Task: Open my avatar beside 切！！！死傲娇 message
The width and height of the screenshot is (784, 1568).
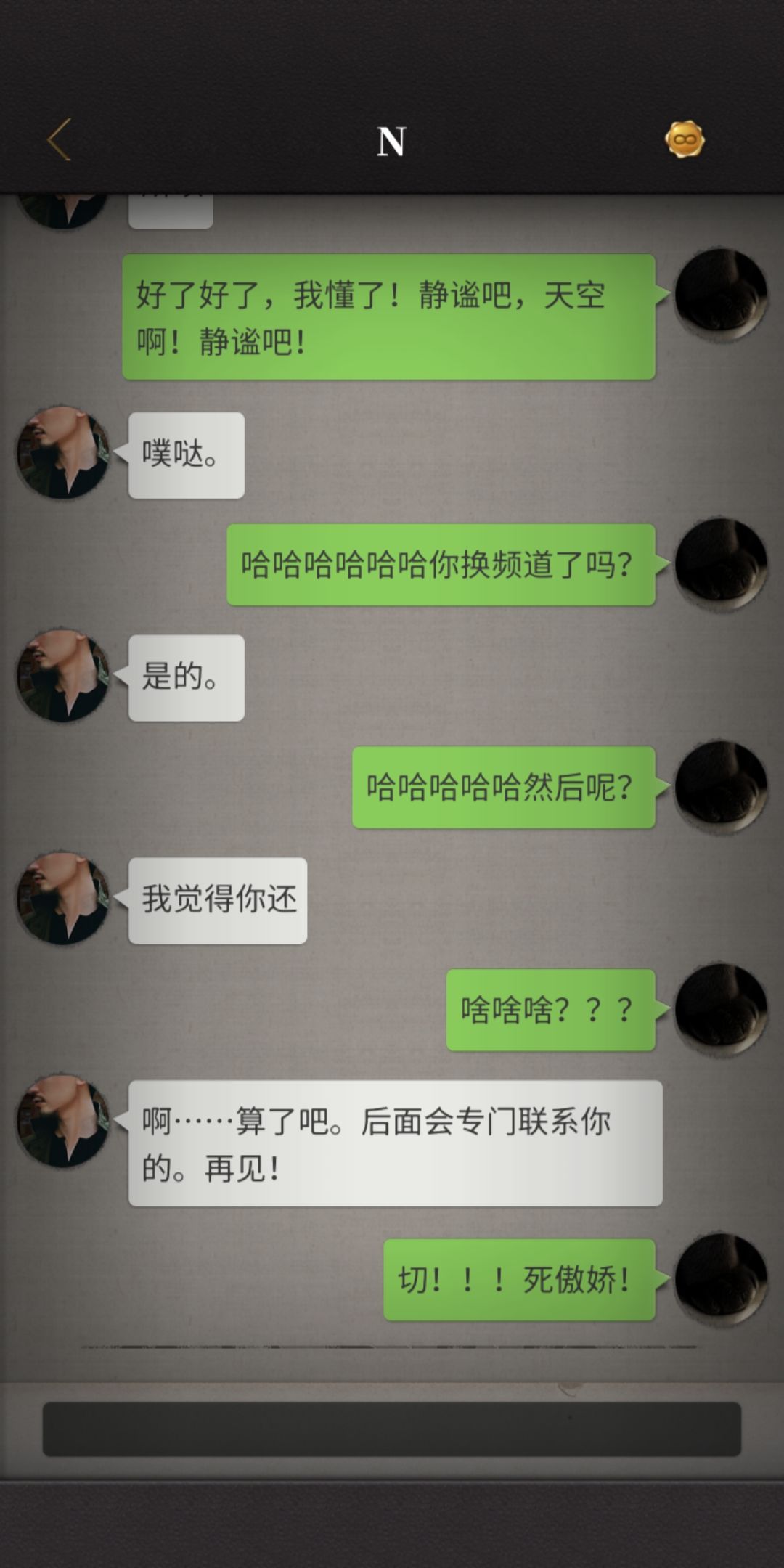Action: click(721, 1279)
